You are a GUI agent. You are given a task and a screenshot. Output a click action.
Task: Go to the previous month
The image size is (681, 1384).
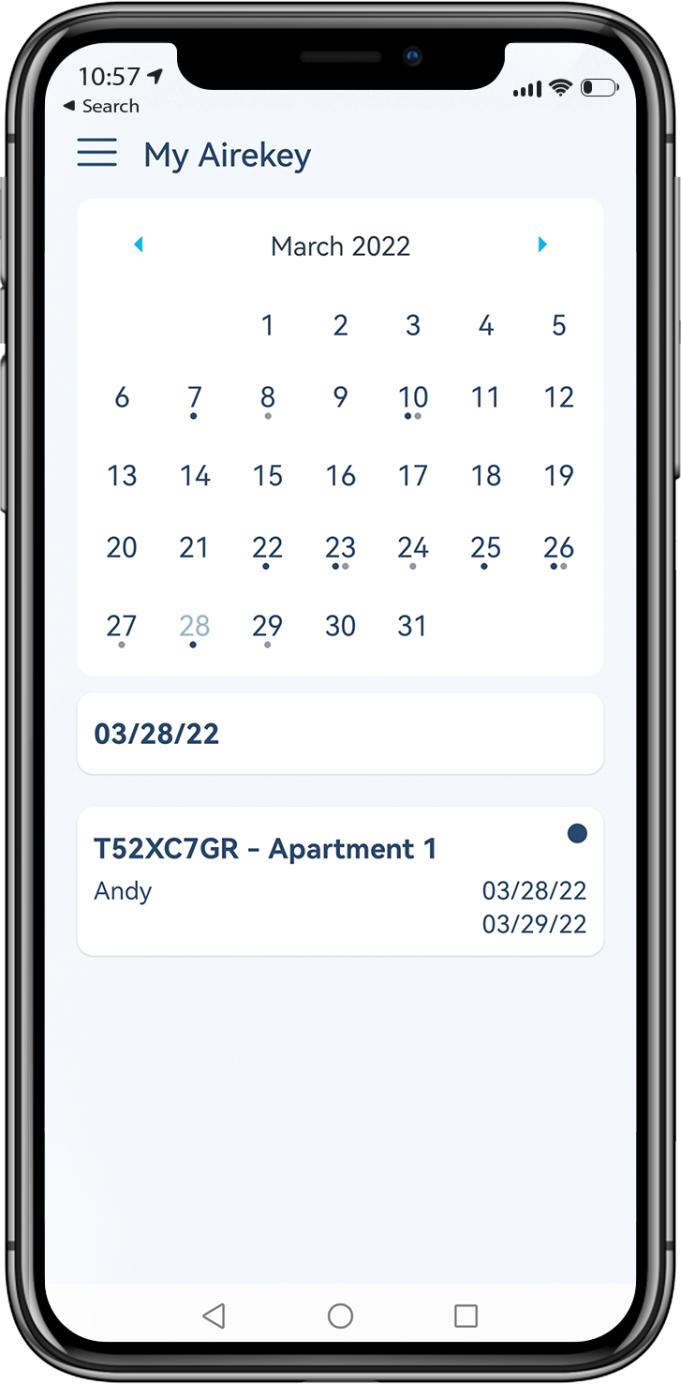point(138,245)
